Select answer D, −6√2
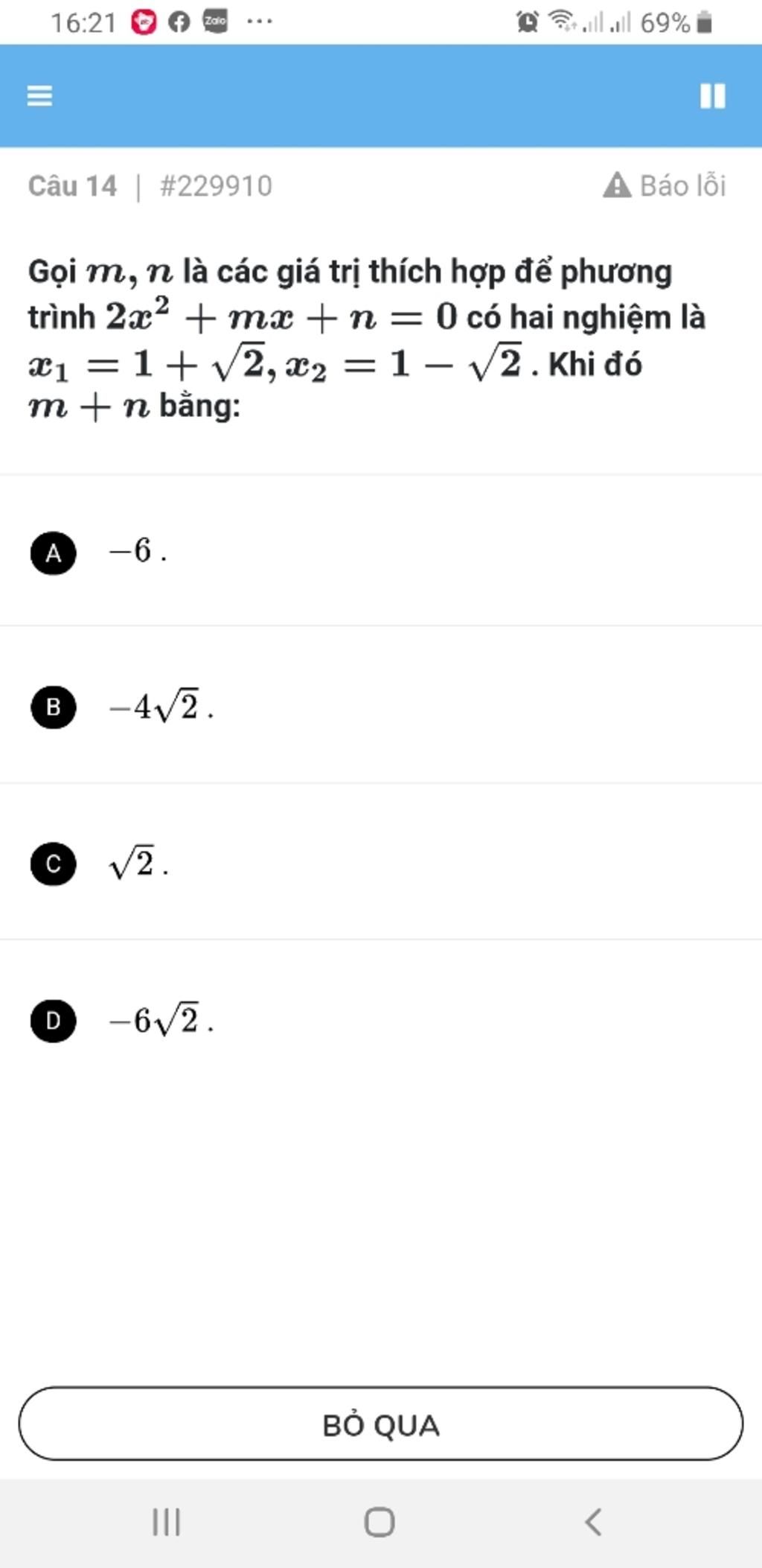Viewport: 762px width, 1568px height. point(54,1021)
